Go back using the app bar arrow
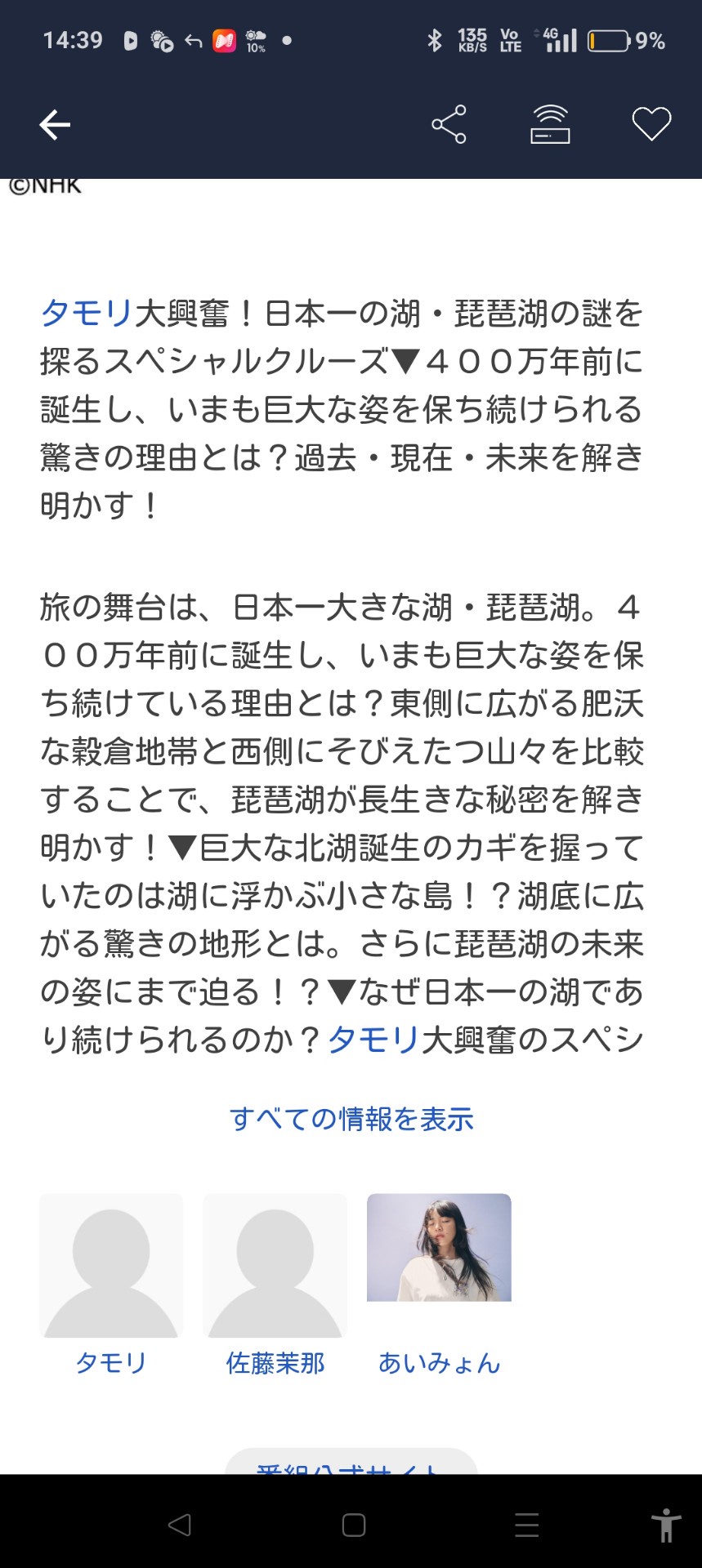The image size is (702, 1568). pos(55,125)
